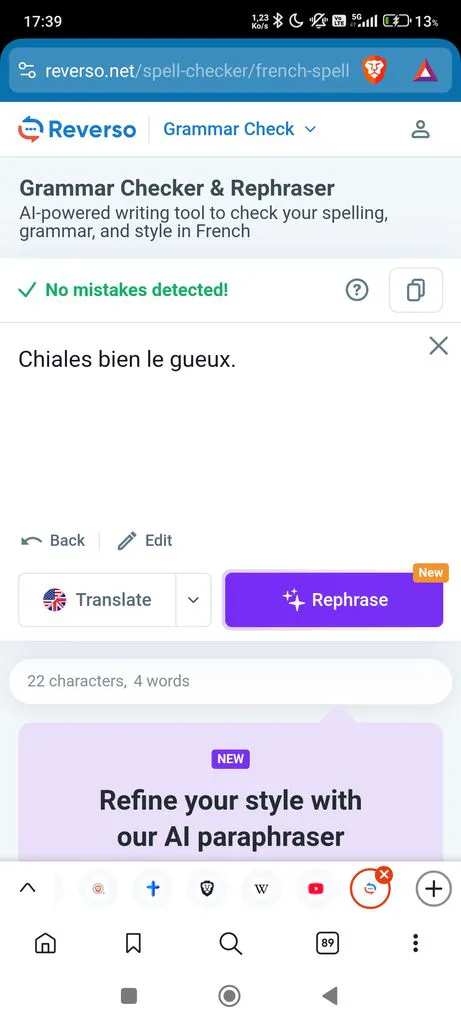The width and height of the screenshot is (461, 1024).
Task: Open the tab switcher showing 89
Action: click(x=327, y=942)
